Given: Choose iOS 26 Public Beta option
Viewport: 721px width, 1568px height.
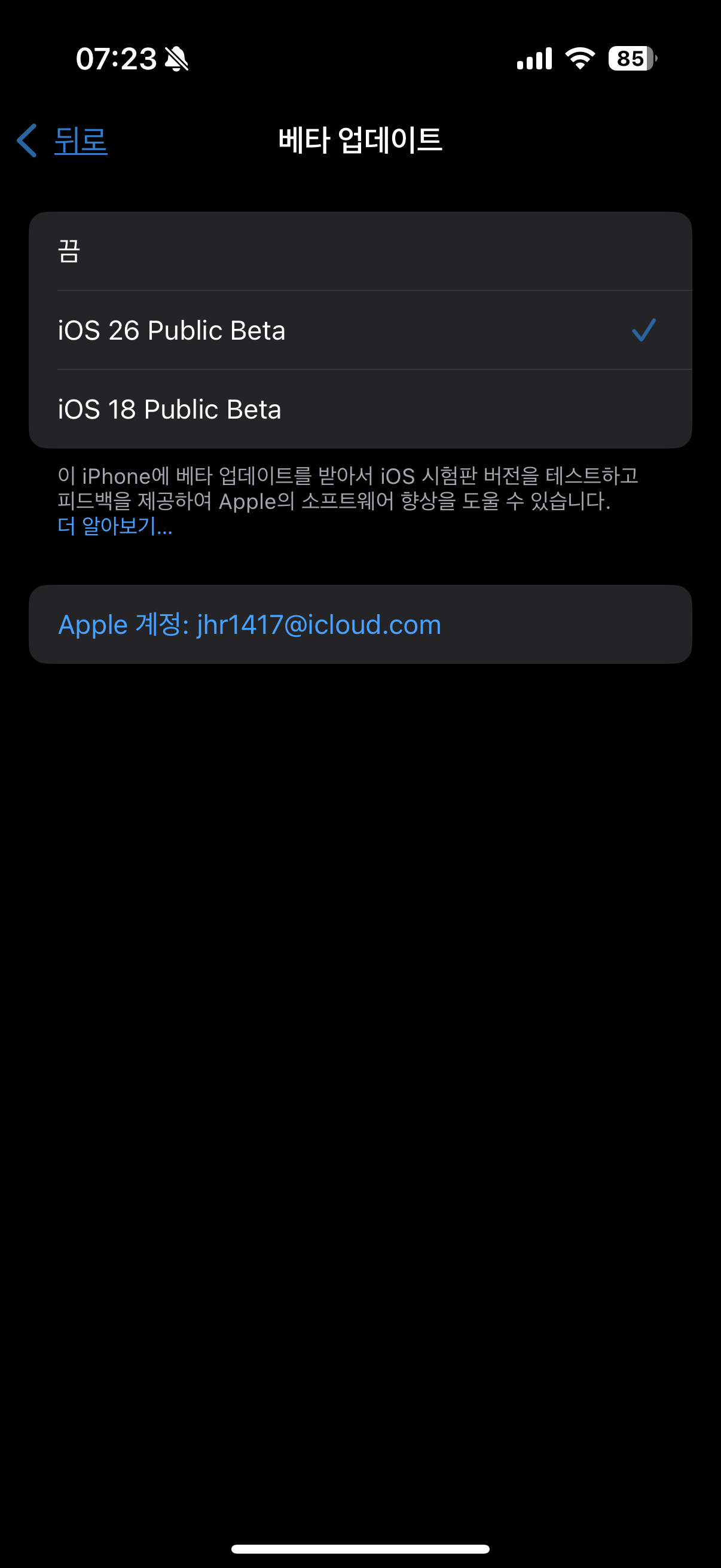Looking at the screenshot, I should [359, 331].
